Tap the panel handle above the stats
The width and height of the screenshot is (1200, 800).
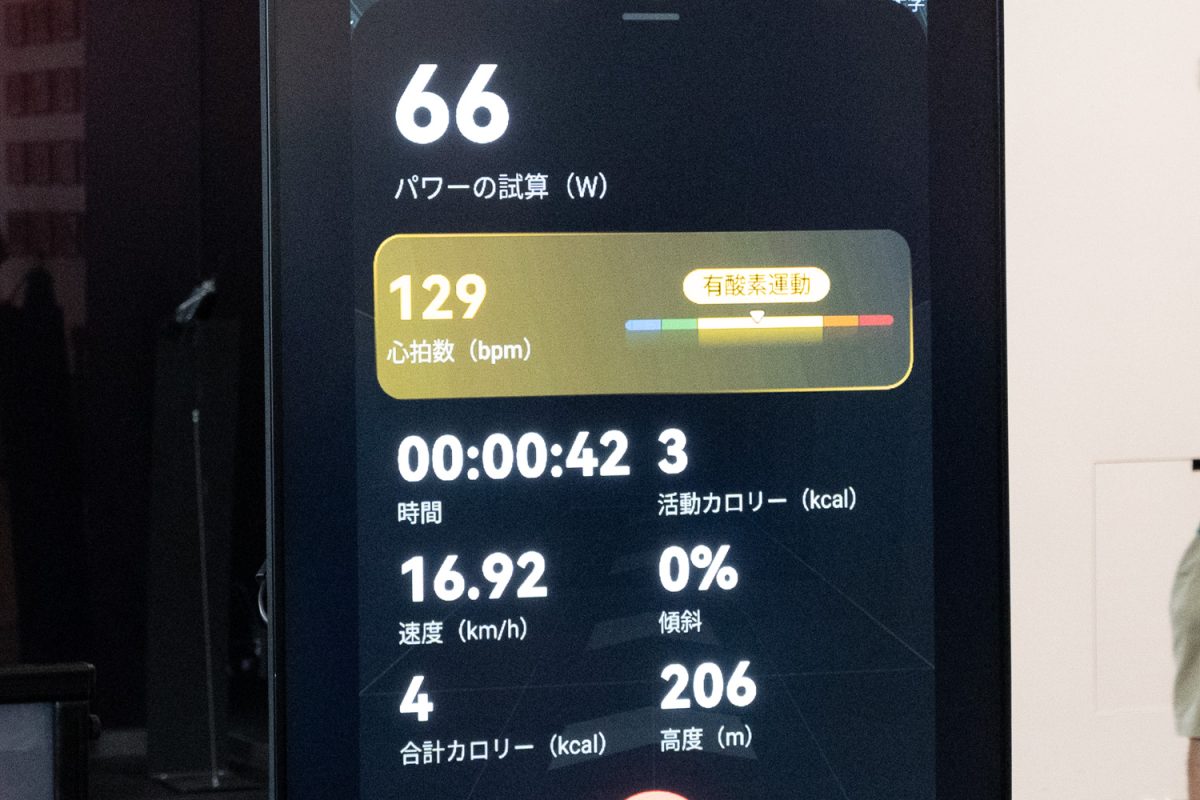(650, 17)
